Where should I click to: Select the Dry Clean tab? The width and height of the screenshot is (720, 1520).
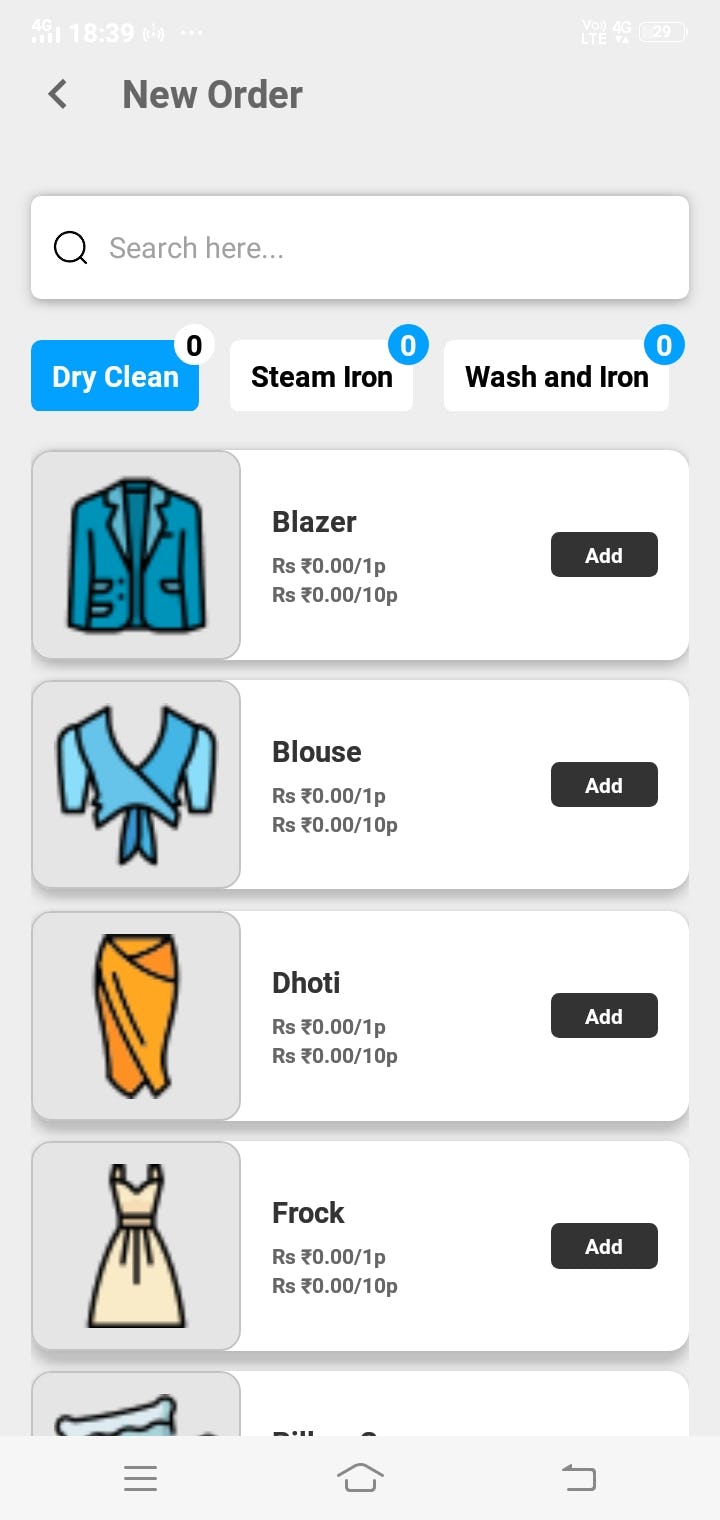(114, 377)
